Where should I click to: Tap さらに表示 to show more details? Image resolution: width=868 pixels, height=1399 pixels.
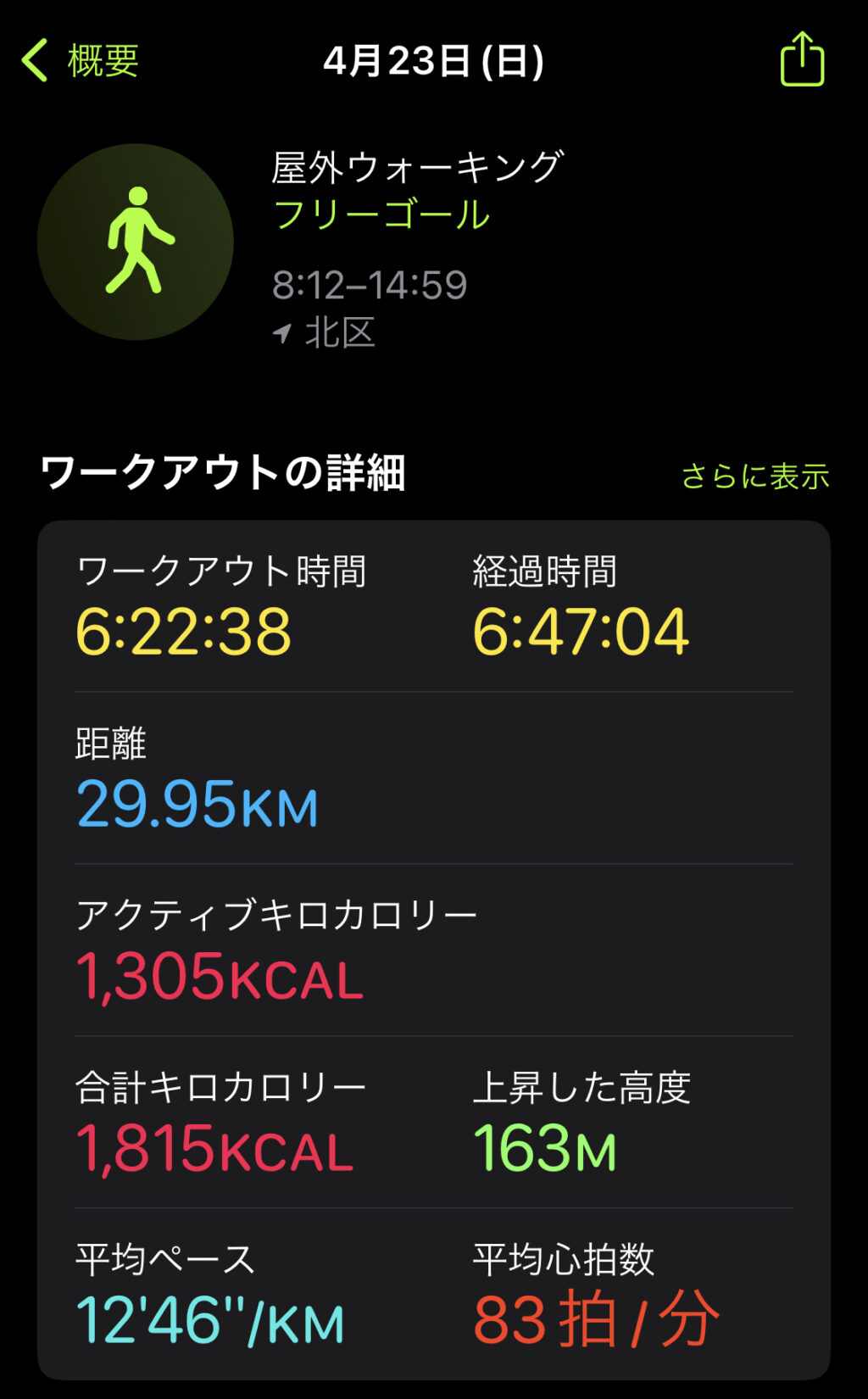[x=754, y=477]
